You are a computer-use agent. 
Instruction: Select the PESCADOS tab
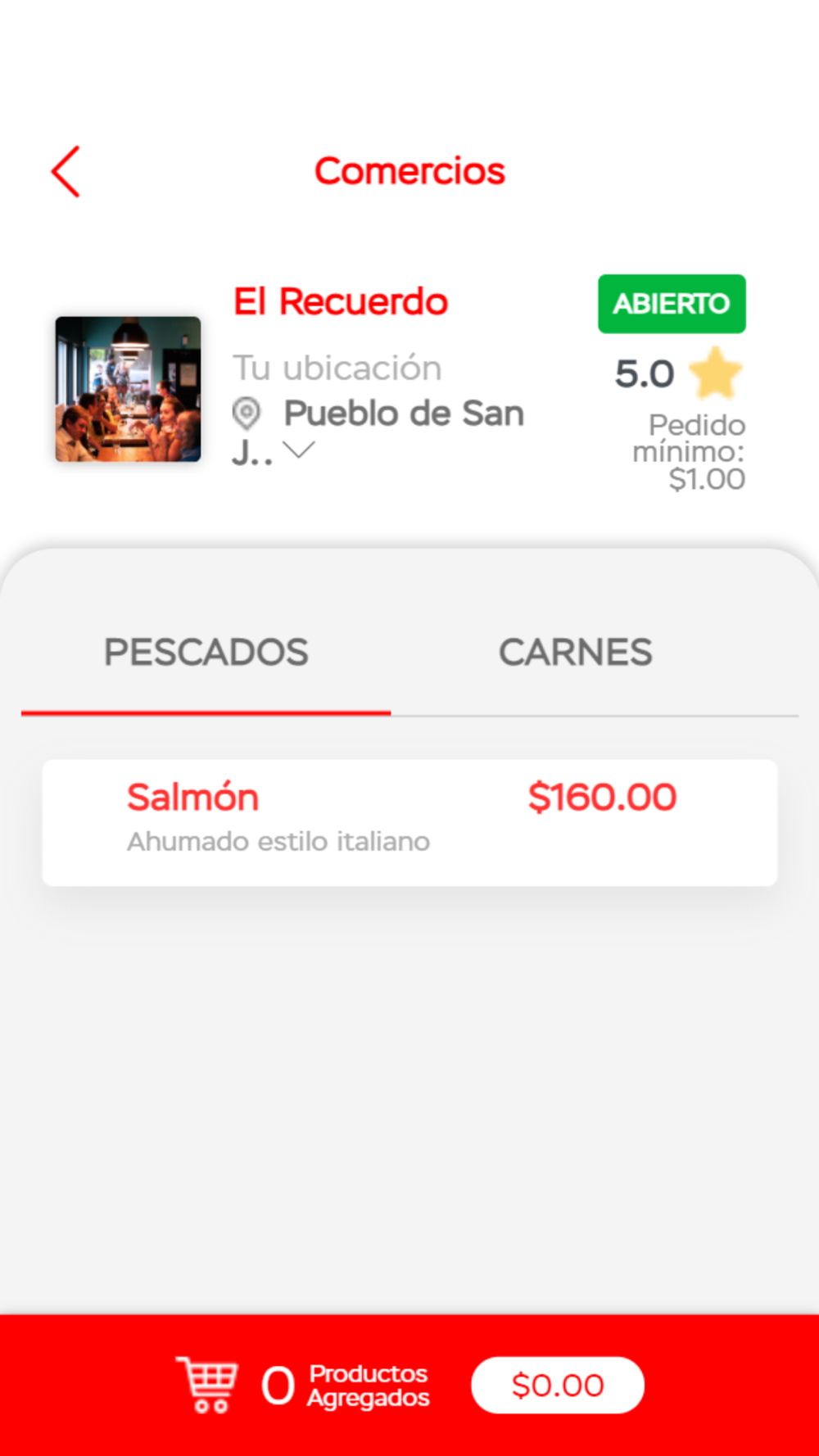pos(206,653)
